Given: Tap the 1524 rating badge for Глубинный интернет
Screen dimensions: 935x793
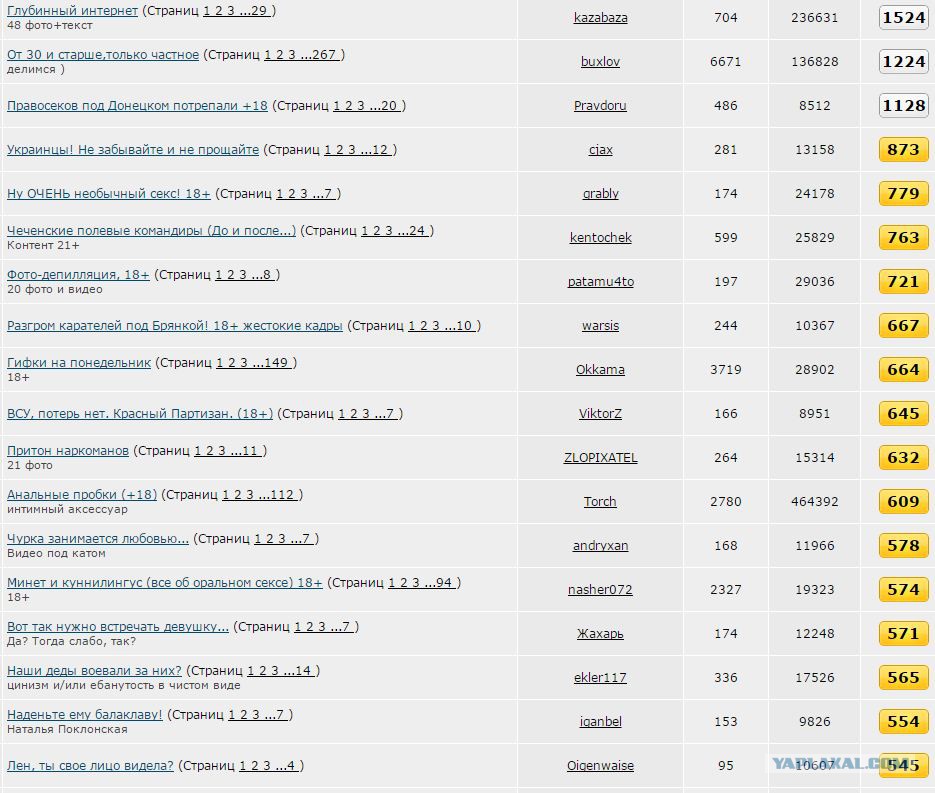Looking at the screenshot, I should click(x=903, y=17).
